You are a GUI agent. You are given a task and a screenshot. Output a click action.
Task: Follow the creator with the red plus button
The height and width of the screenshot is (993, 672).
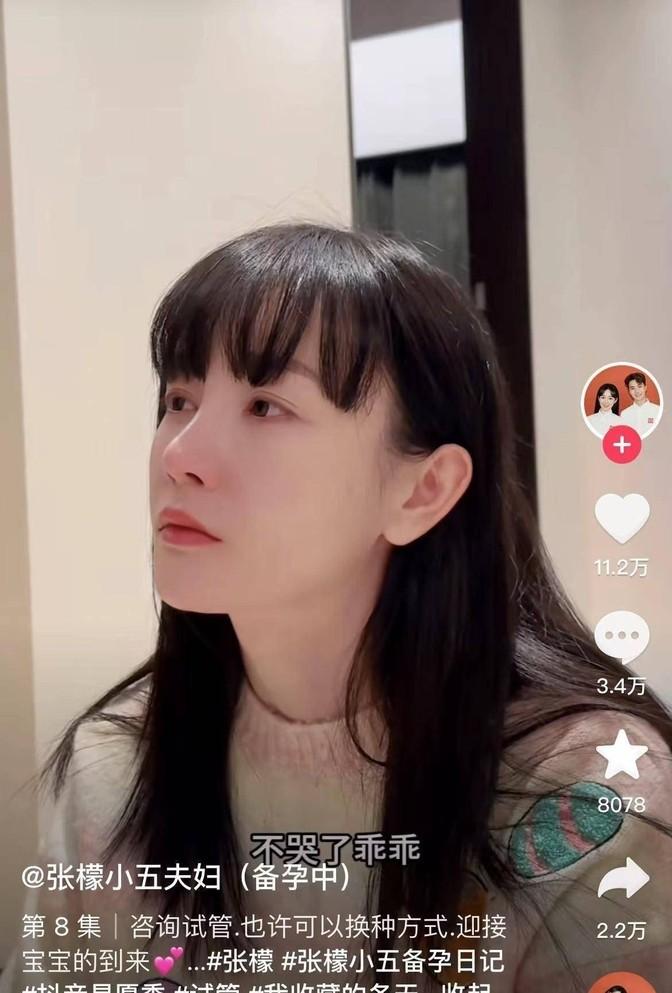[621, 444]
